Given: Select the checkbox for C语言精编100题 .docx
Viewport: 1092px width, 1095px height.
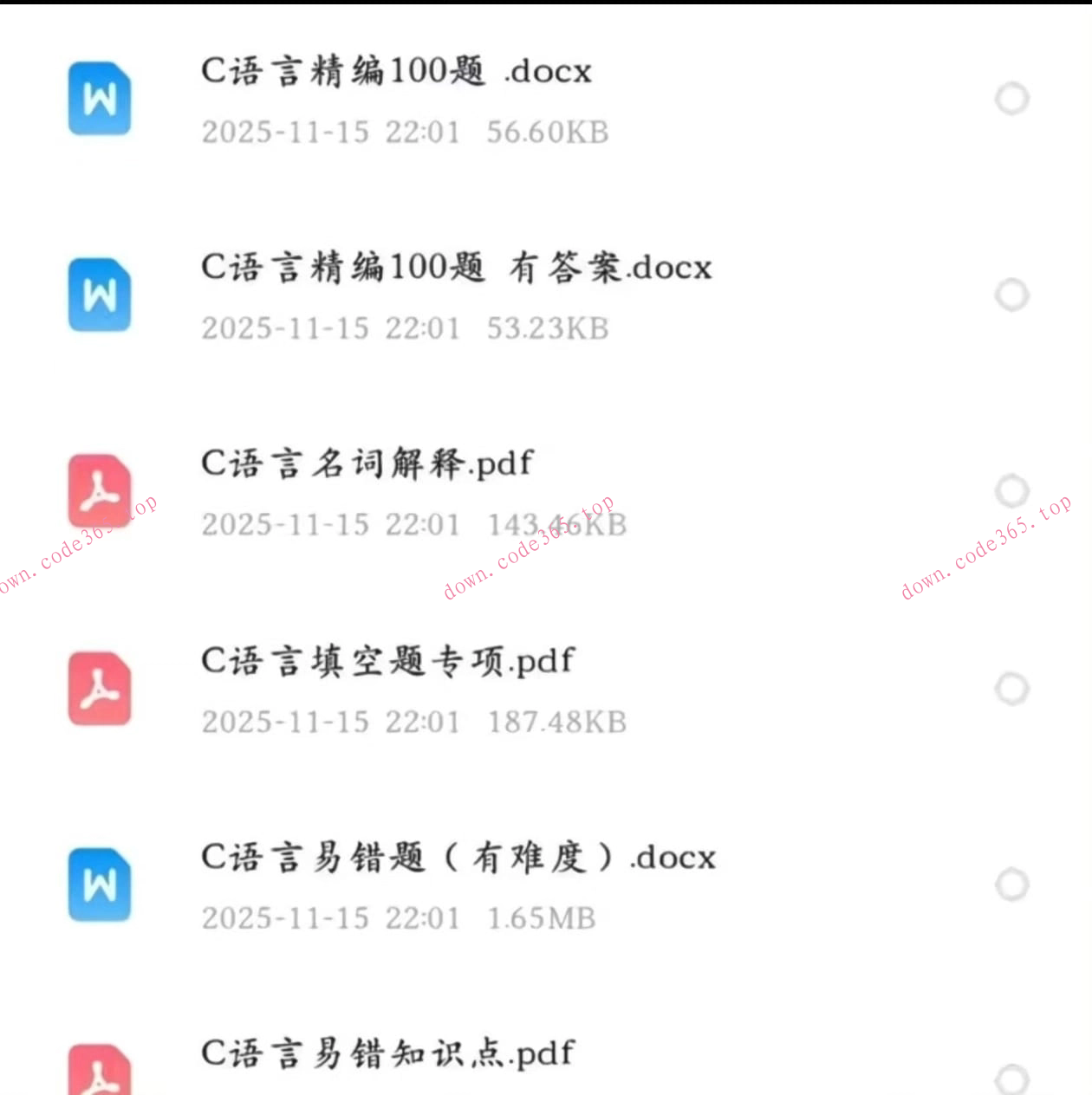Looking at the screenshot, I should pyautogui.click(x=1012, y=99).
